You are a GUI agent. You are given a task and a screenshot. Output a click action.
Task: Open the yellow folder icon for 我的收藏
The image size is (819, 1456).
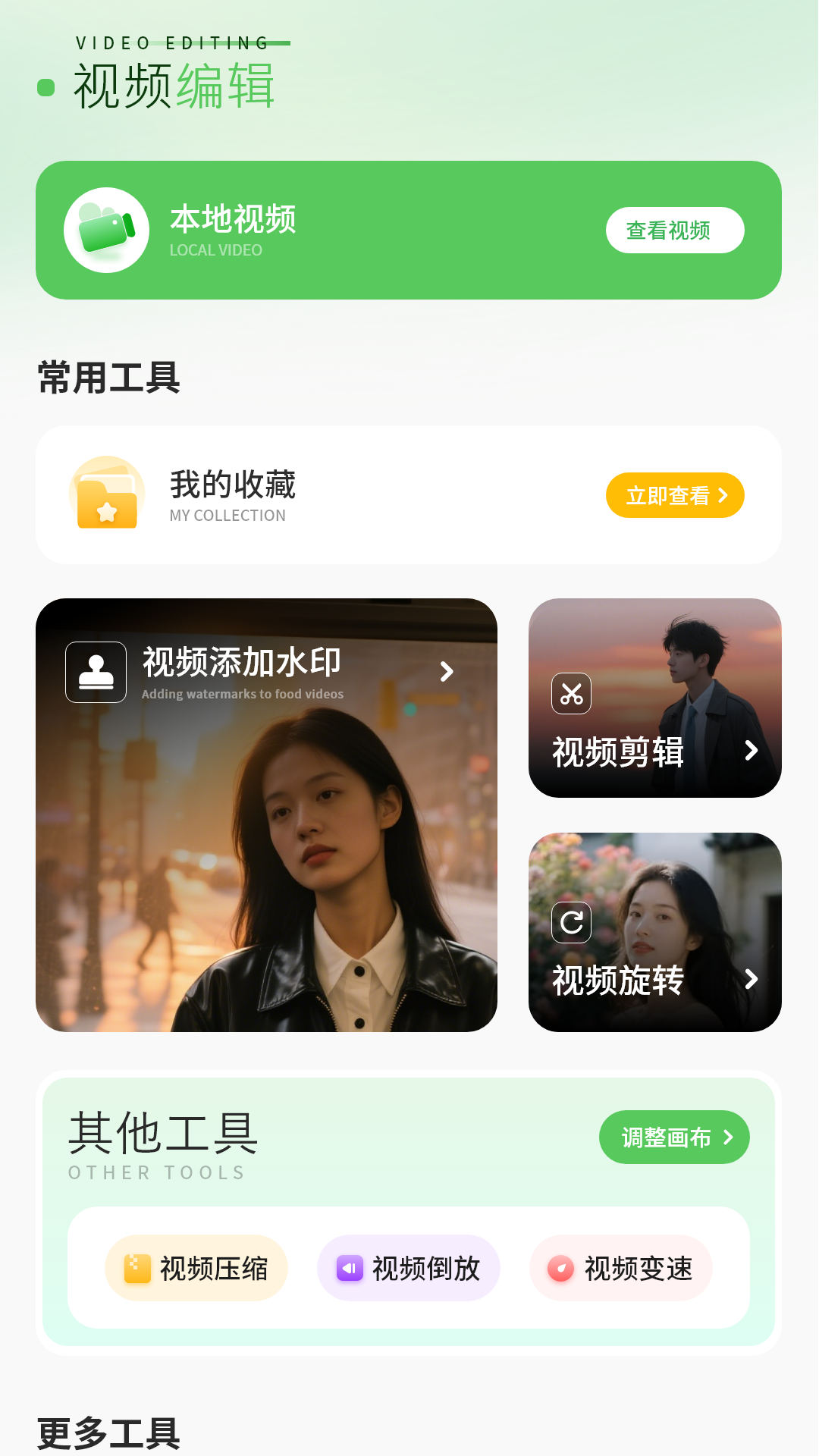point(106,493)
